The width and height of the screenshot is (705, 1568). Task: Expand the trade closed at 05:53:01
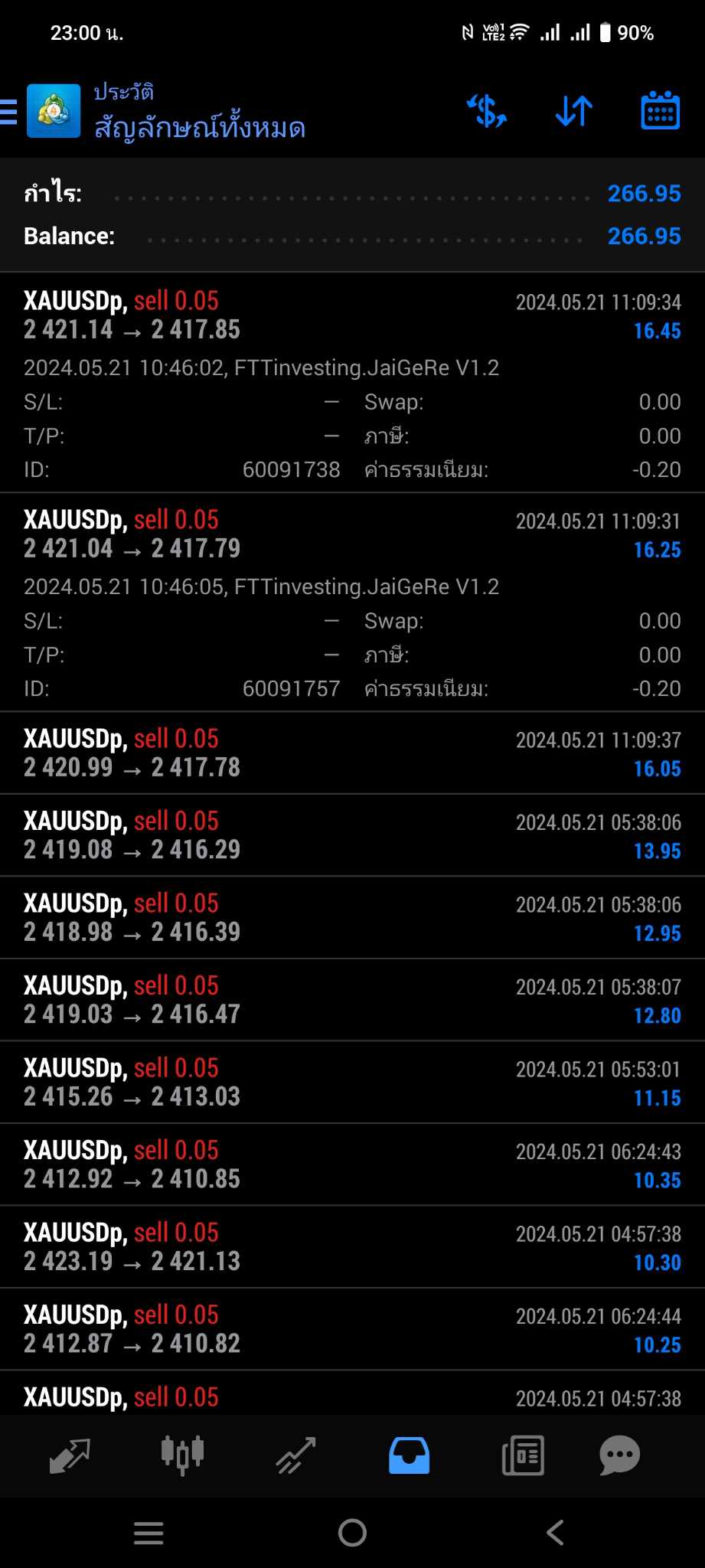[352, 1082]
